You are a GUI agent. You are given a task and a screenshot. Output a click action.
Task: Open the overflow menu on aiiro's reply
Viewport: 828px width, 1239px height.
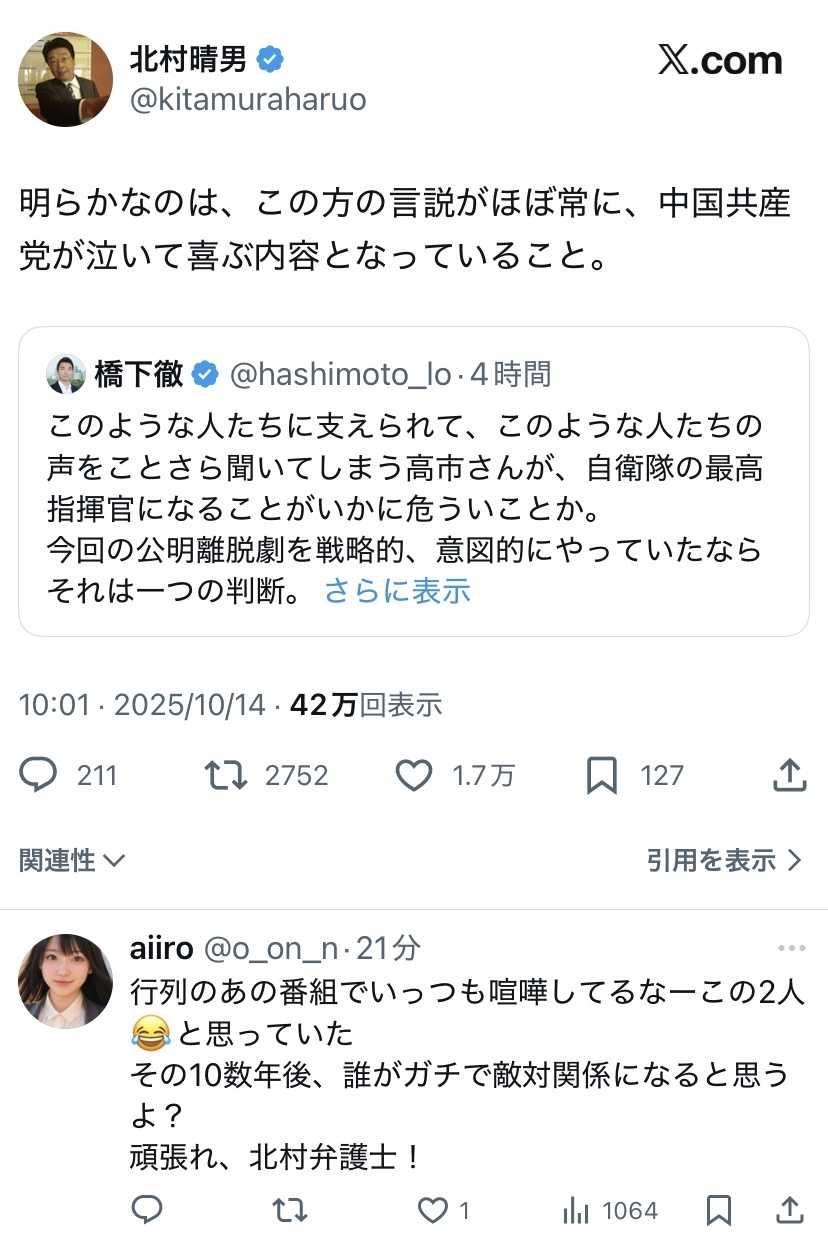[x=791, y=948]
